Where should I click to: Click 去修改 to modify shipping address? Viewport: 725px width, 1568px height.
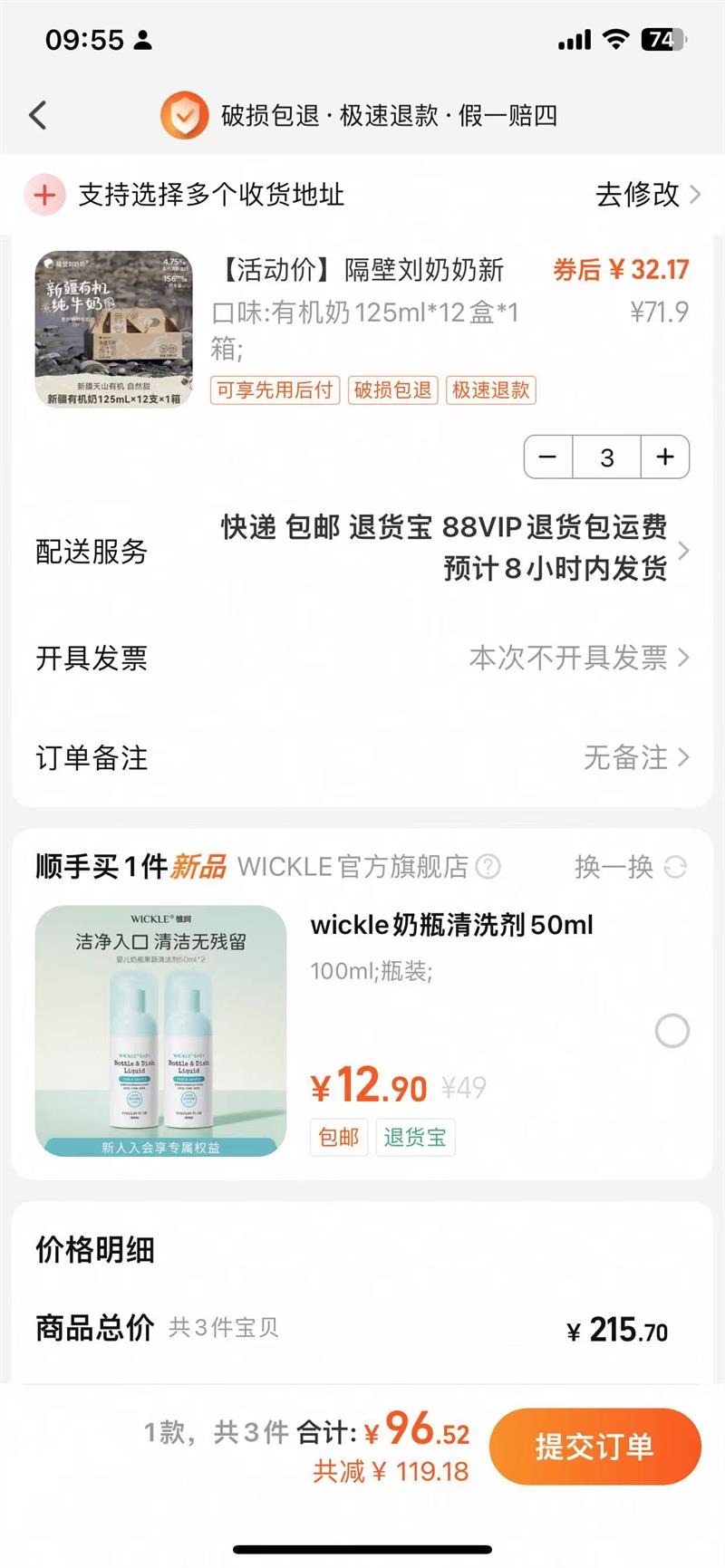point(637,195)
